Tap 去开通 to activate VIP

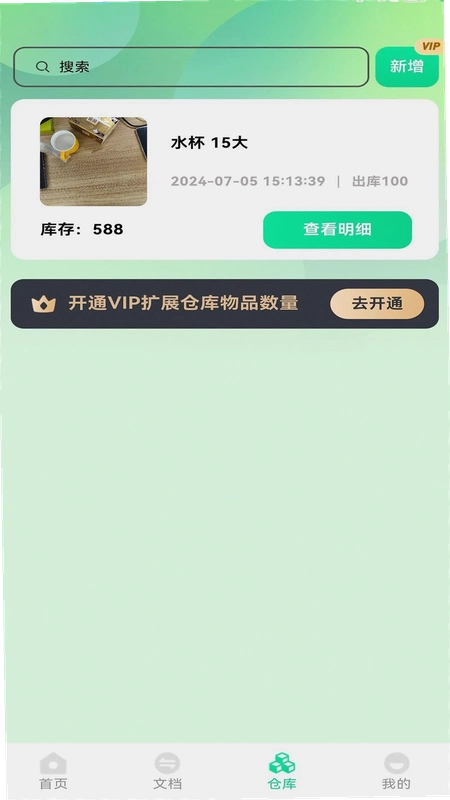pos(377,304)
